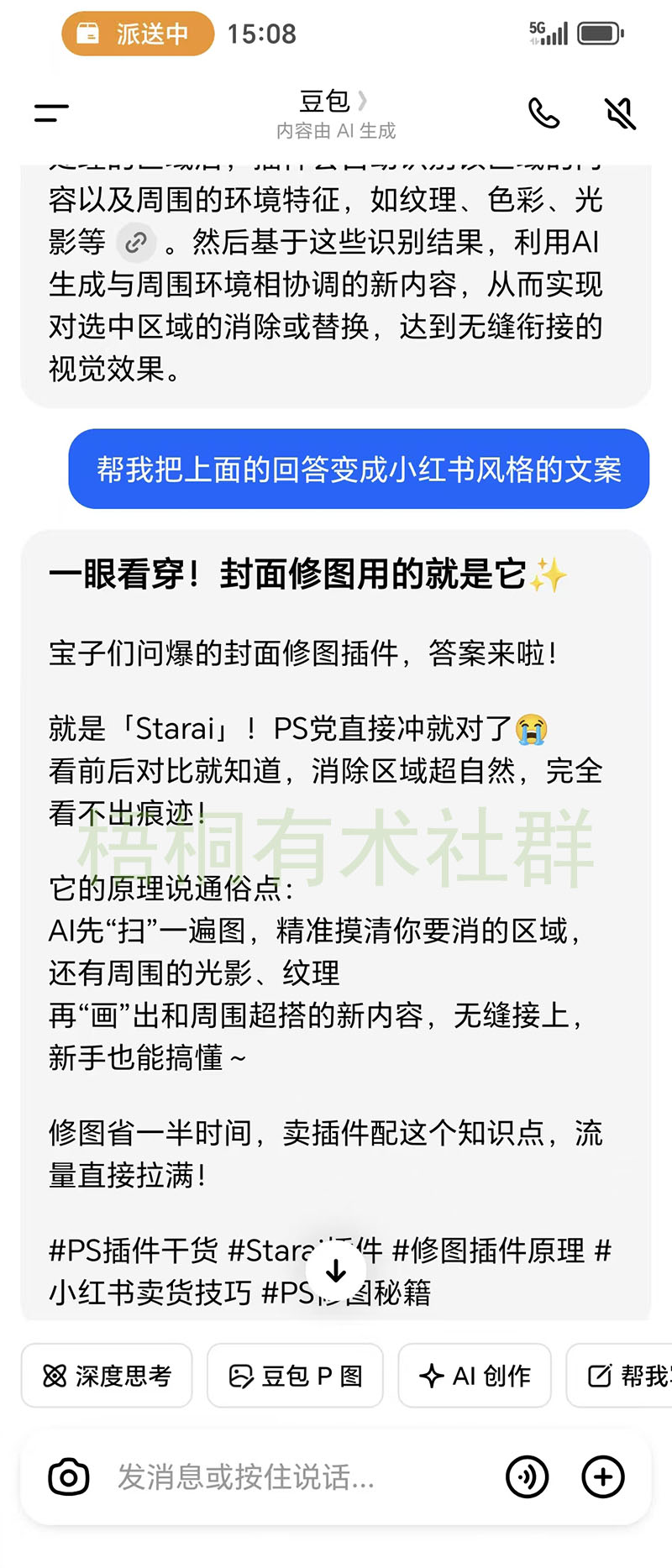
Task: Unmute by tapping the crossed speaker icon
Action: [x=619, y=113]
